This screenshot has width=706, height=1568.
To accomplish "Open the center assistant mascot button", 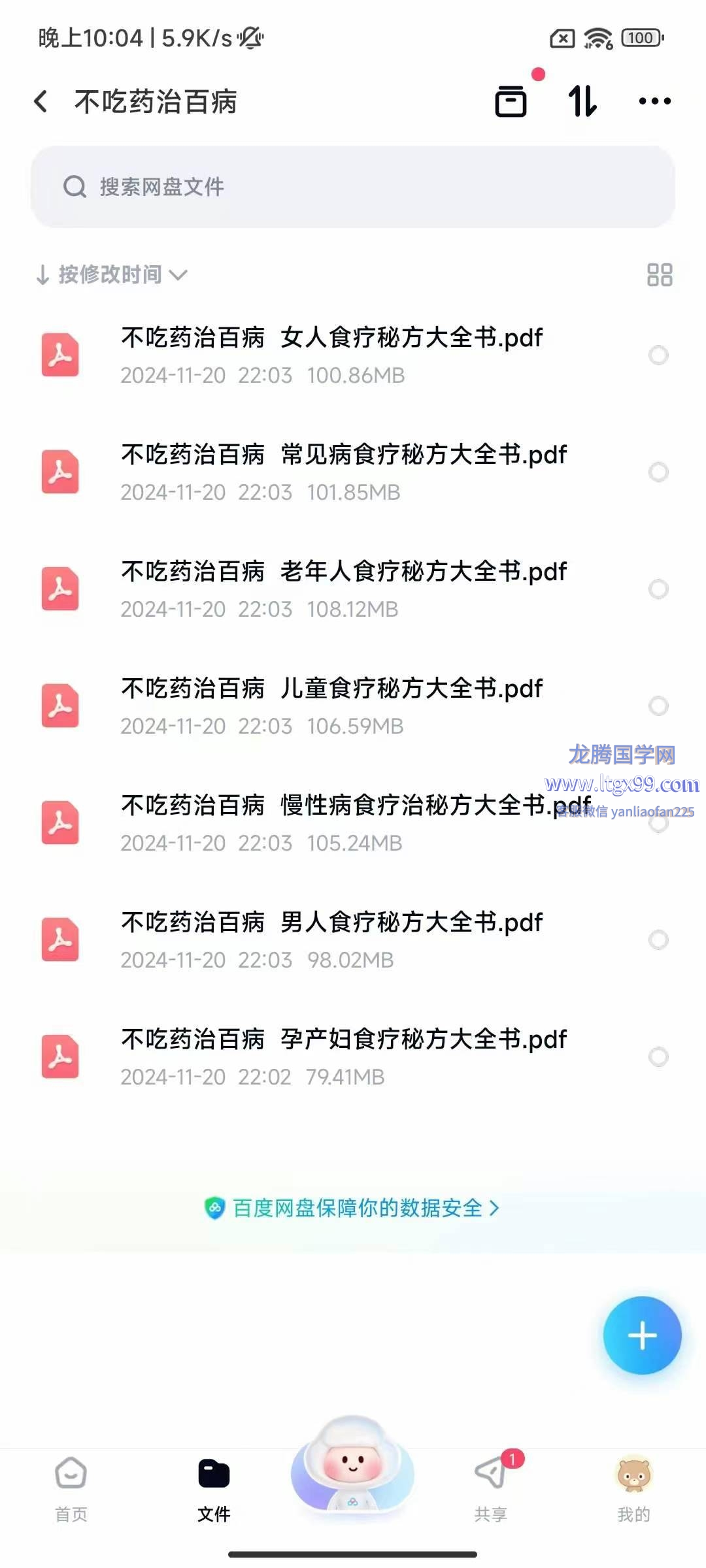I will [x=352, y=1470].
